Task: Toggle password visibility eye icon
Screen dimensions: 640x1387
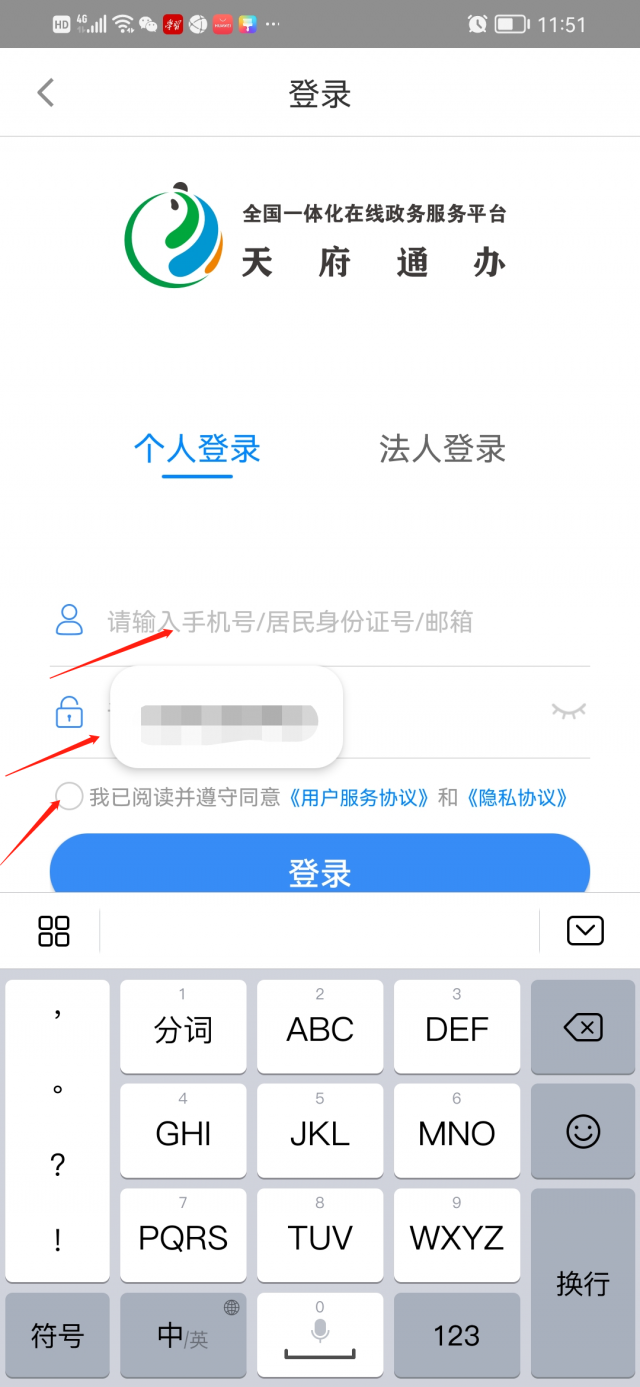Action: (x=568, y=711)
